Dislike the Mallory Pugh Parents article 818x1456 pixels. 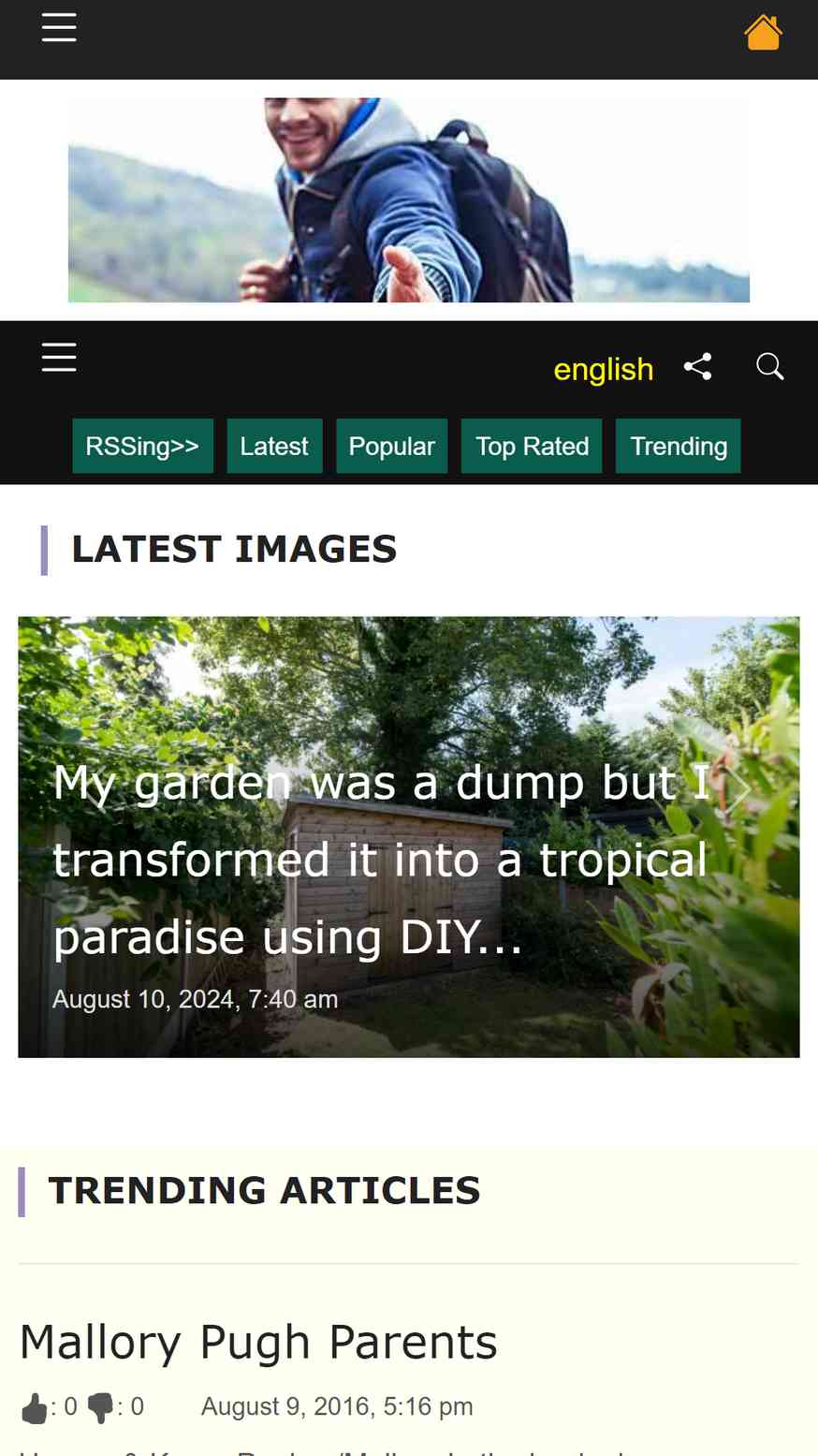click(100, 1407)
